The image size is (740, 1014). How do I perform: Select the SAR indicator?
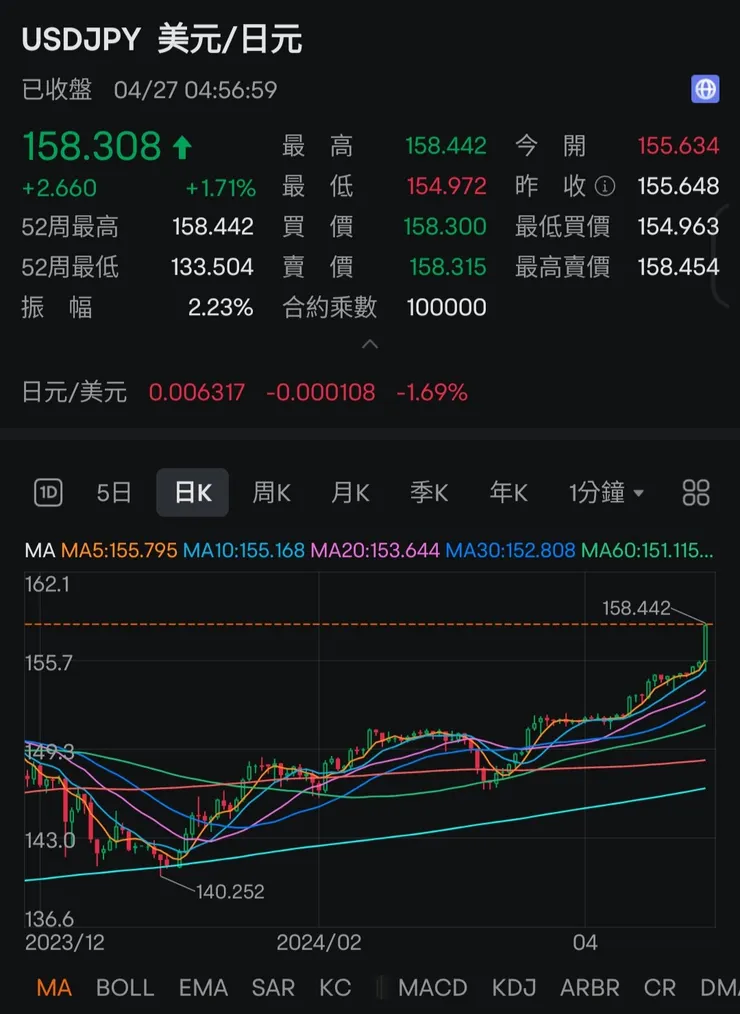[273, 988]
